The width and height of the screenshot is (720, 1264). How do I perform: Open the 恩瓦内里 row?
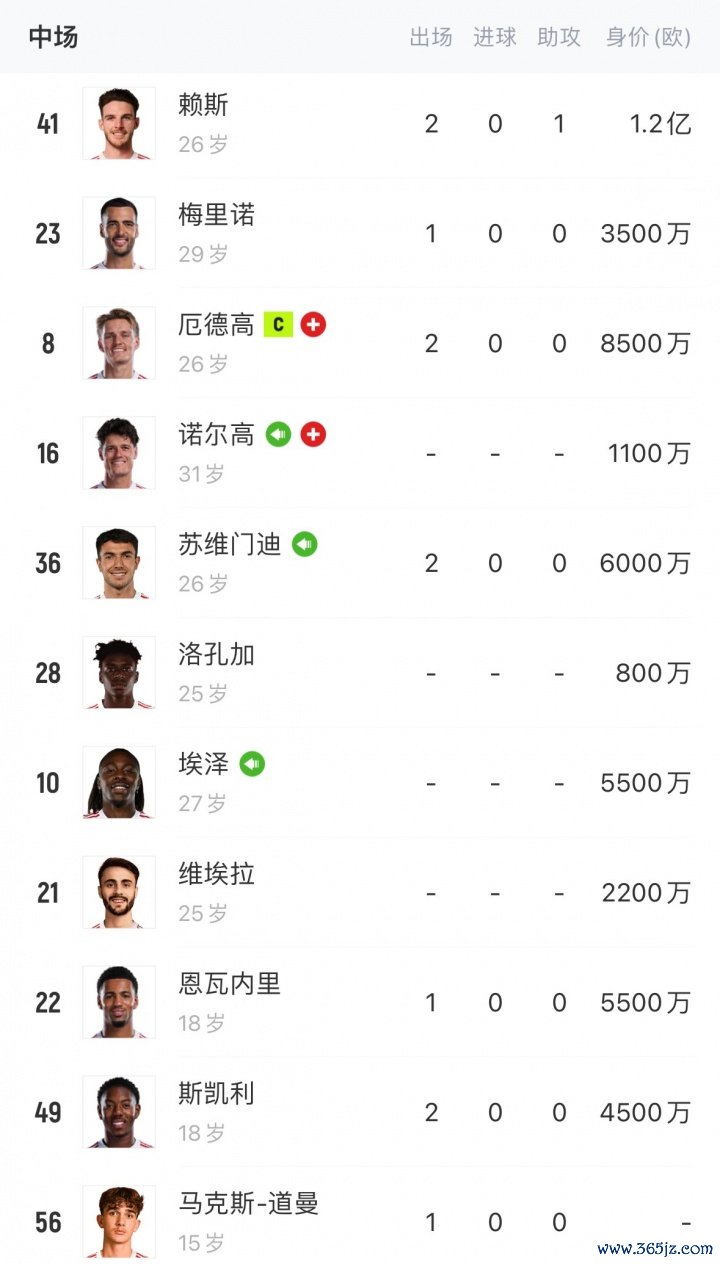pyautogui.click(x=229, y=985)
